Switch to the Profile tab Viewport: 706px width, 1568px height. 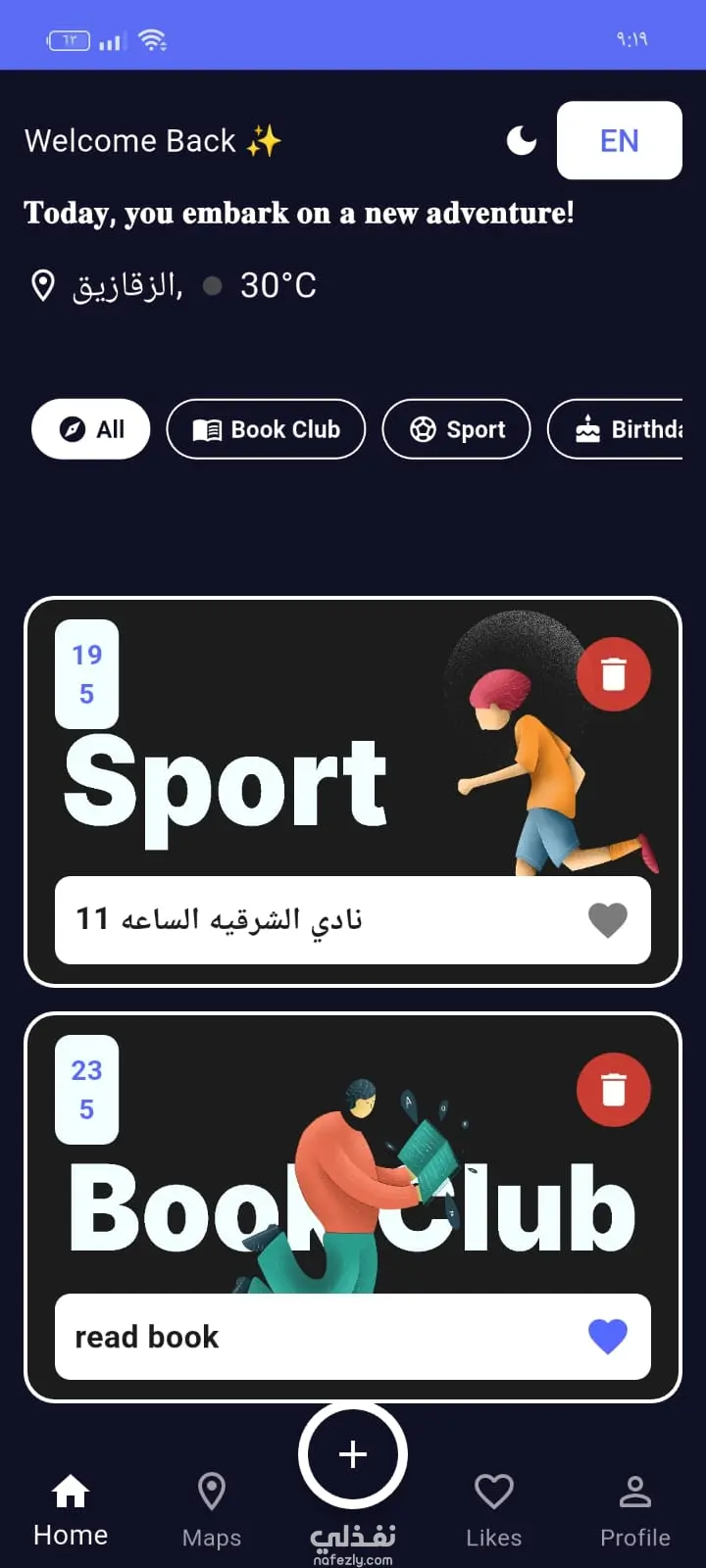click(635, 1510)
